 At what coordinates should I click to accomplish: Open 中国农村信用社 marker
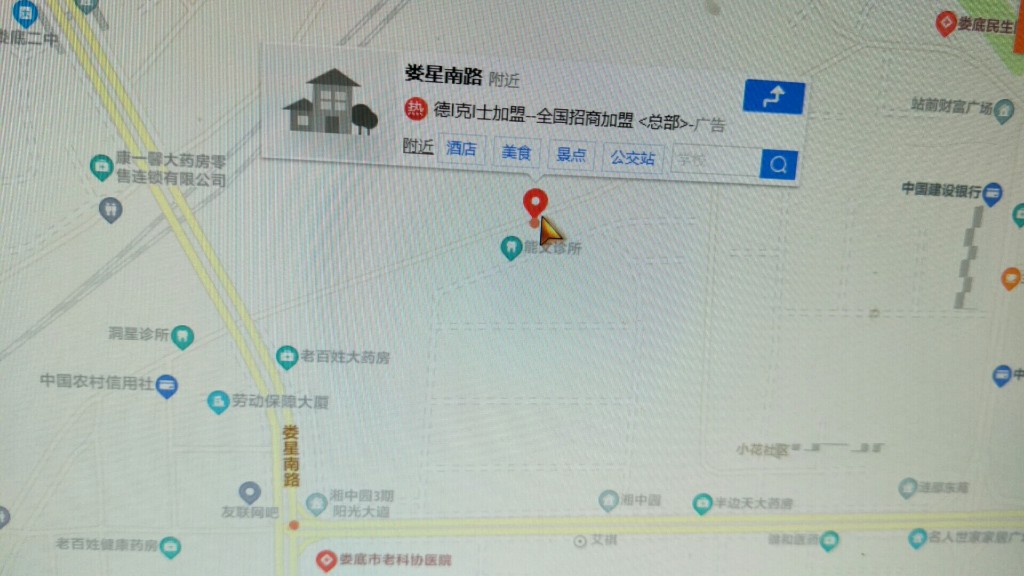[x=167, y=383]
